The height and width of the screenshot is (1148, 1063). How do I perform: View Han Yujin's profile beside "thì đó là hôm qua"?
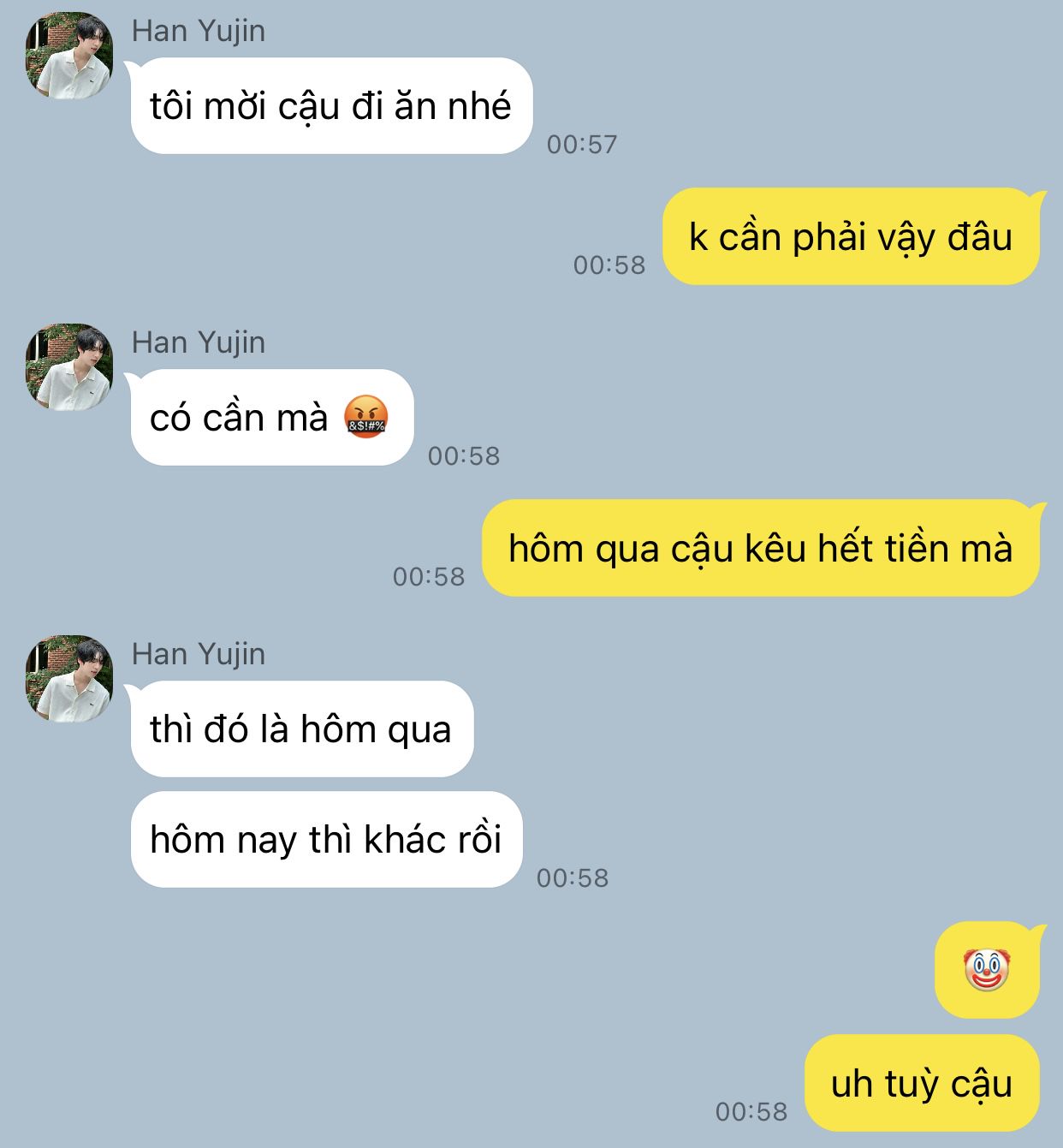coord(68,679)
